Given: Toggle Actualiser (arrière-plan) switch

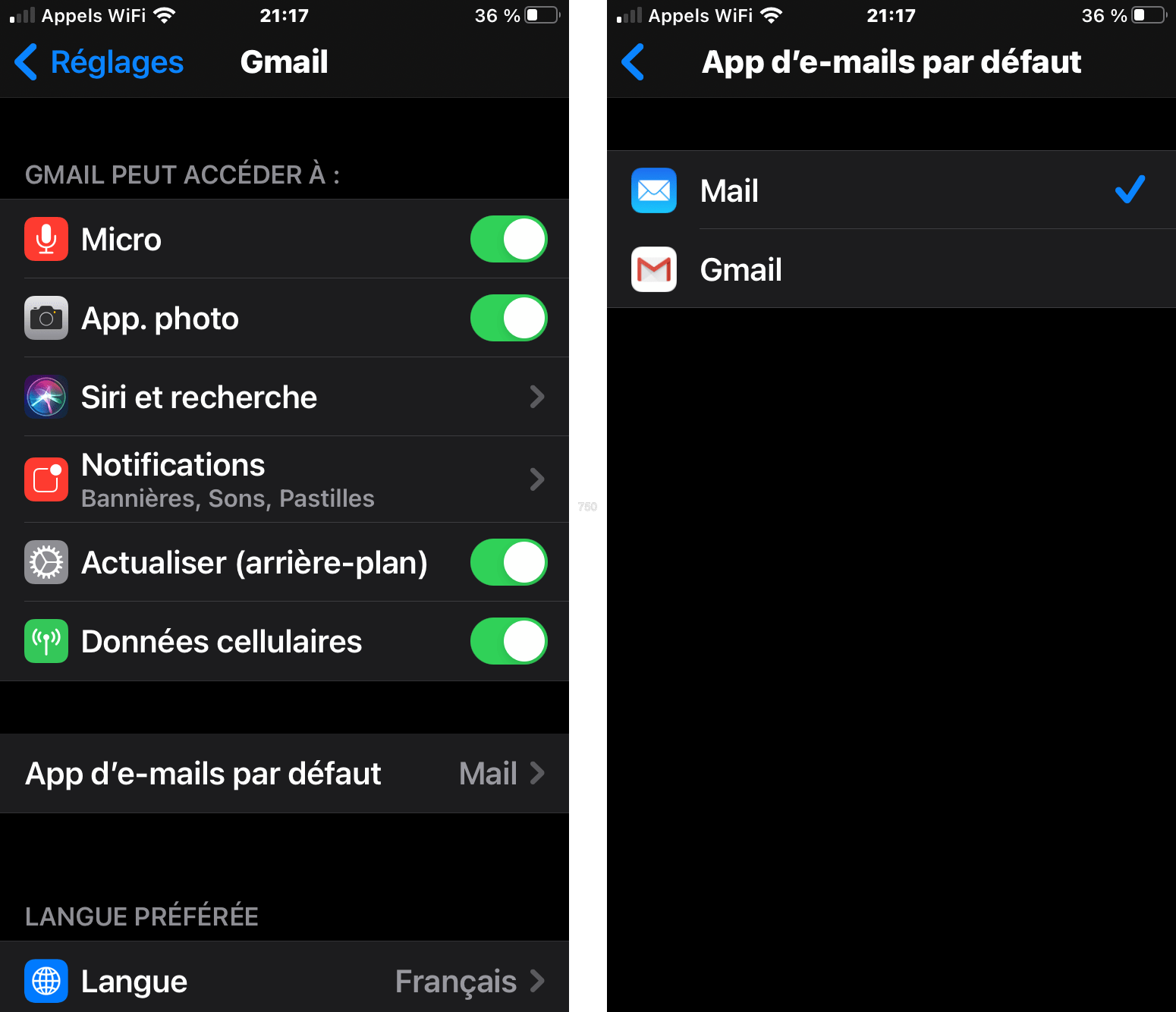Looking at the screenshot, I should coord(508,562).
